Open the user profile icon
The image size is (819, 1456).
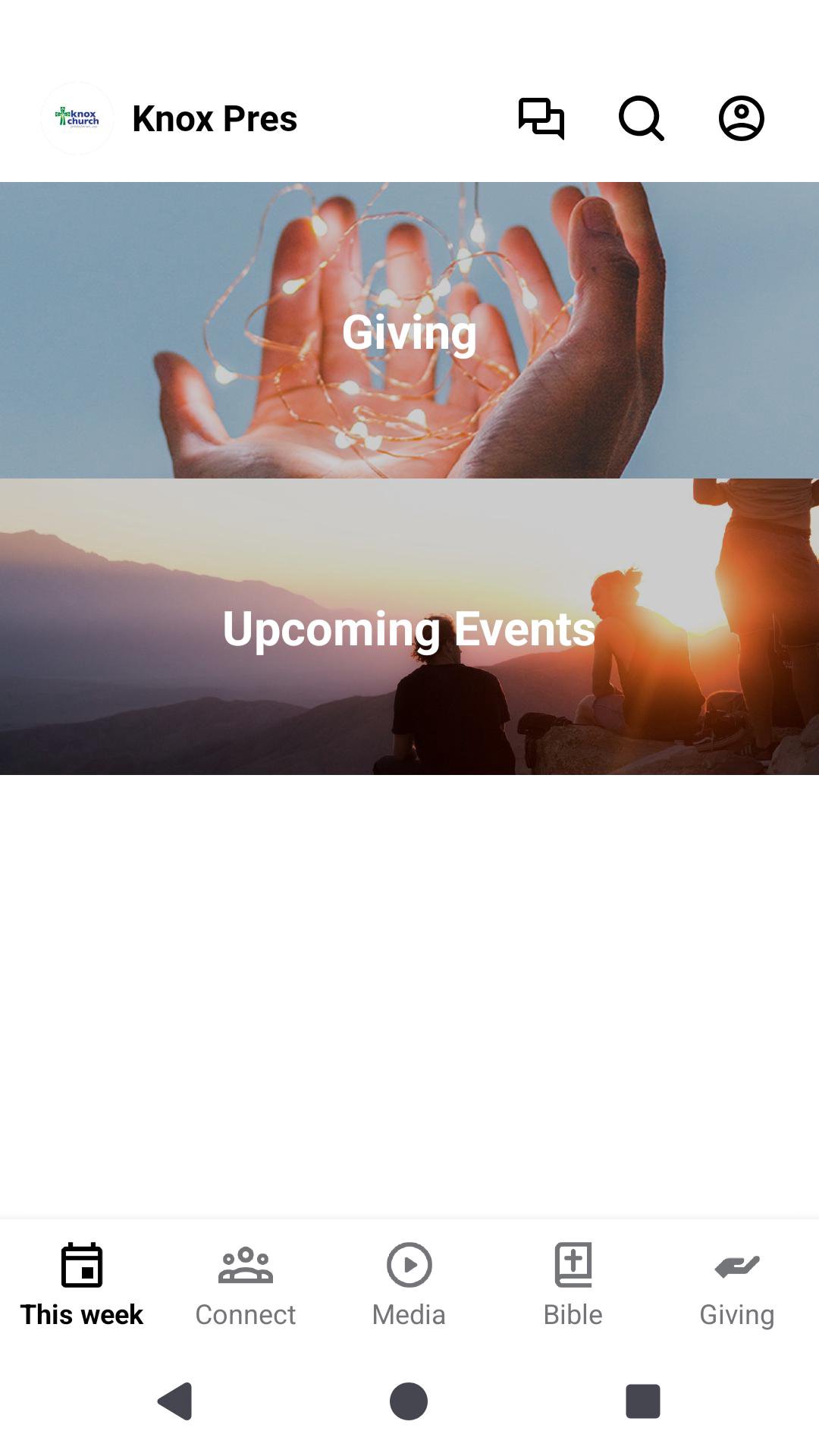tap(741, 118)
